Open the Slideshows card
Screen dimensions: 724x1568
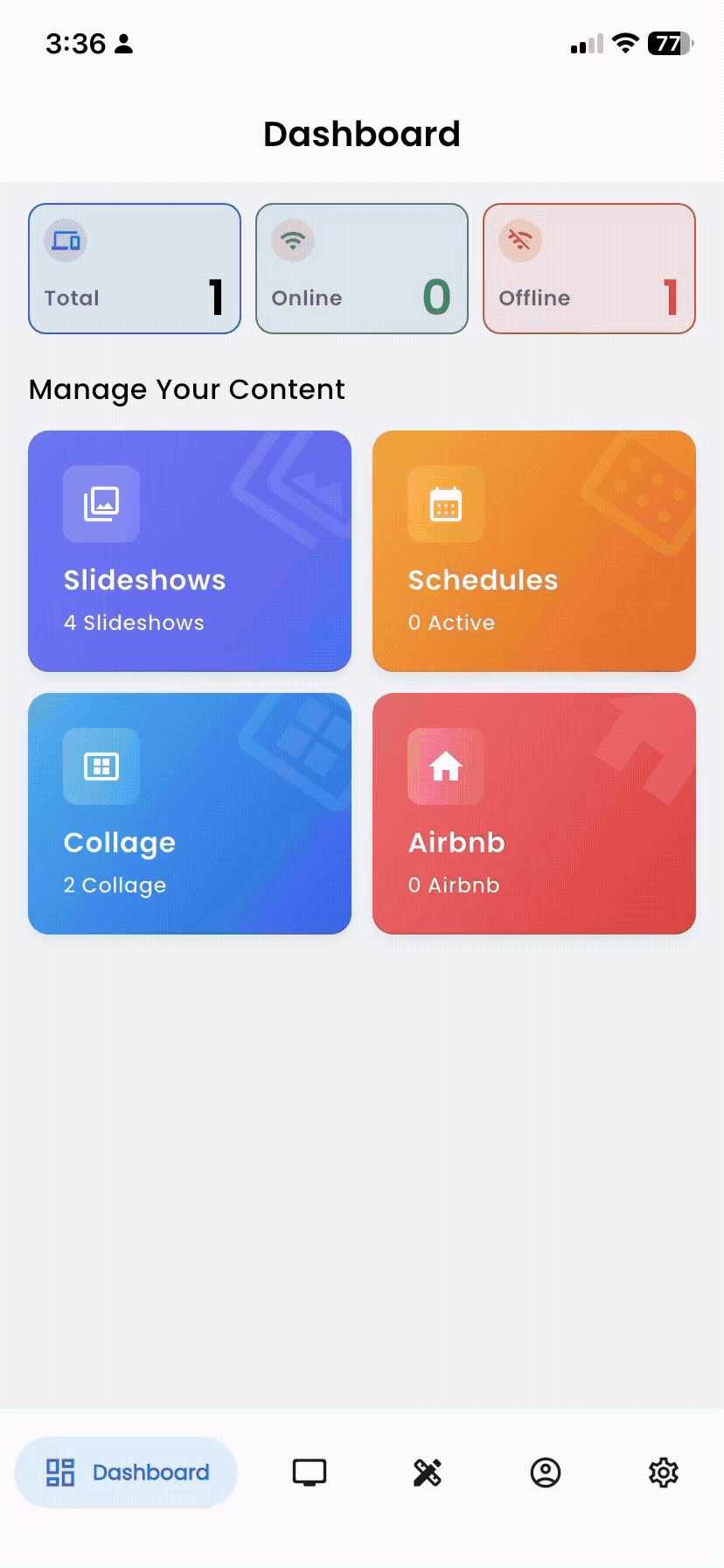point(190,551)
